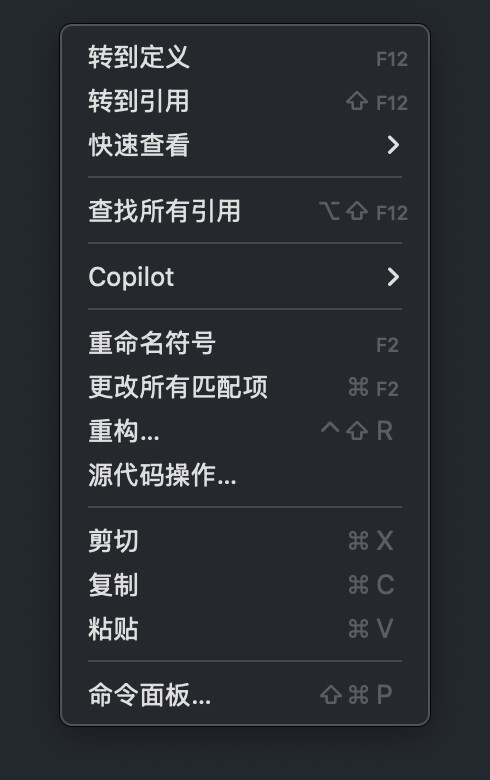Choose 重命名符号
The image size is (490, 780).
point(245,343)
